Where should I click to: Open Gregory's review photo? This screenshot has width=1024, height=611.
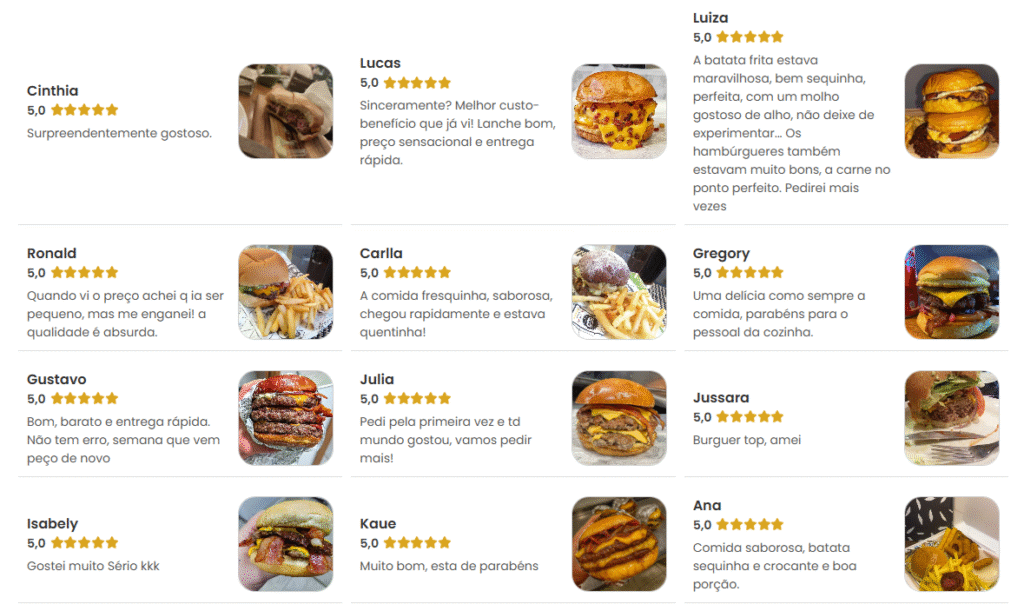tap(951, 292)
